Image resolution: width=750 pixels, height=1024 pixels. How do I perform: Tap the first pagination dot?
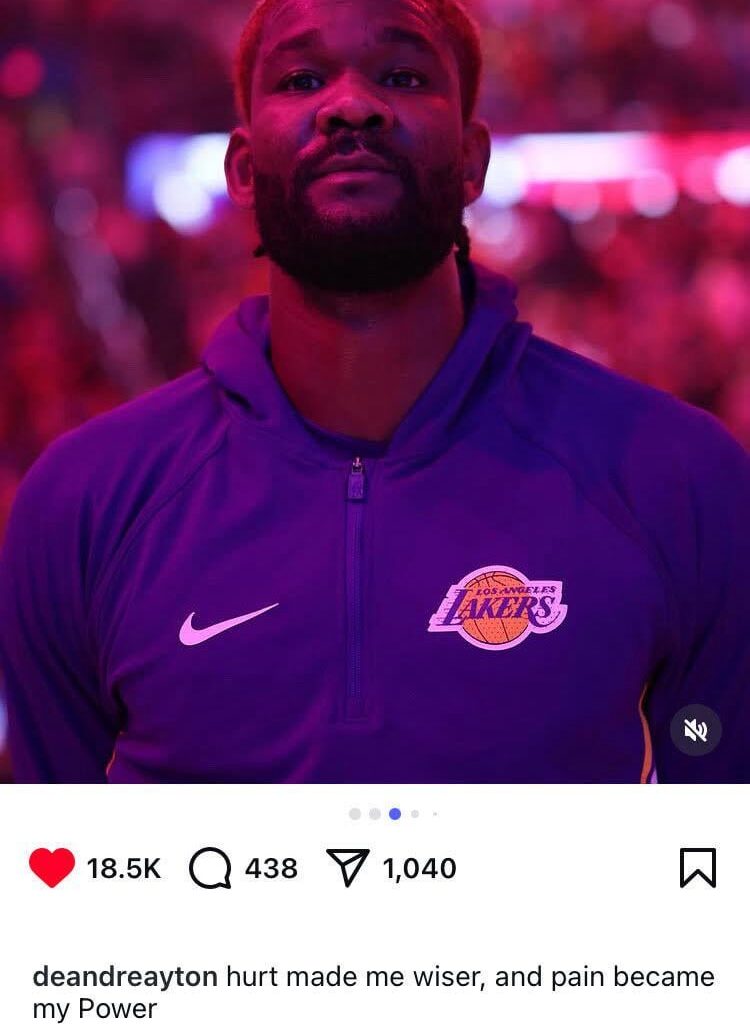coord(353,815)
